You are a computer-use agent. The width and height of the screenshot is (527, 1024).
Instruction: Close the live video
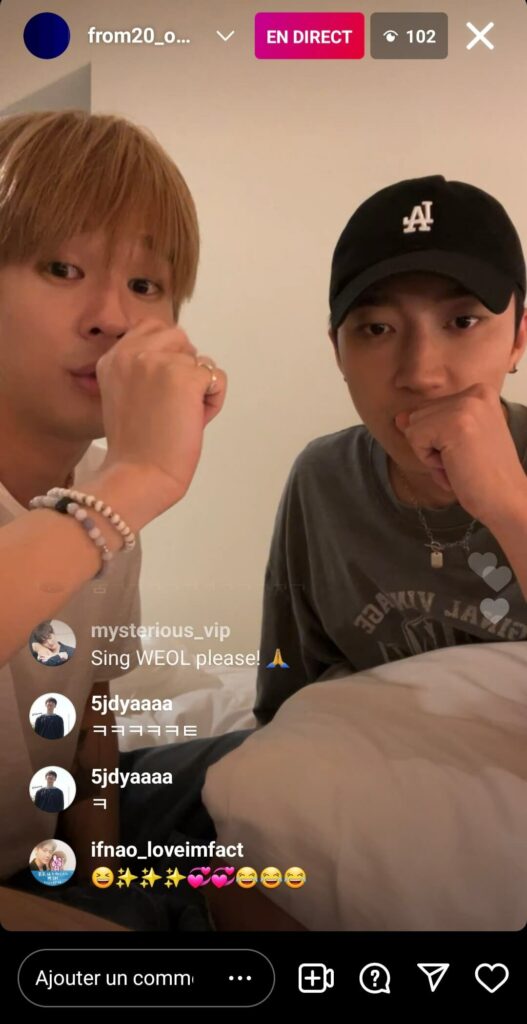[x=480, y=36]
